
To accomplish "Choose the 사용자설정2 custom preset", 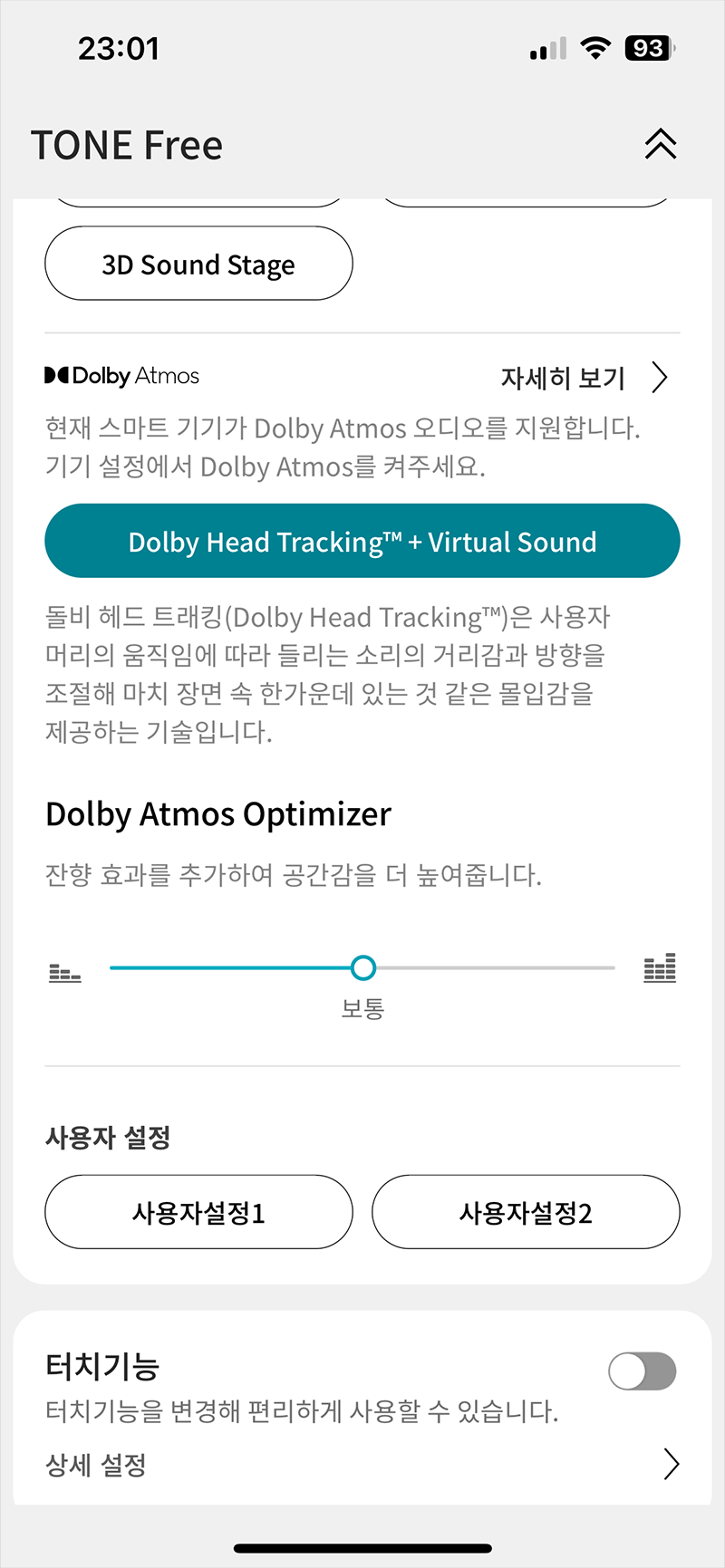I will [526, 1213].
